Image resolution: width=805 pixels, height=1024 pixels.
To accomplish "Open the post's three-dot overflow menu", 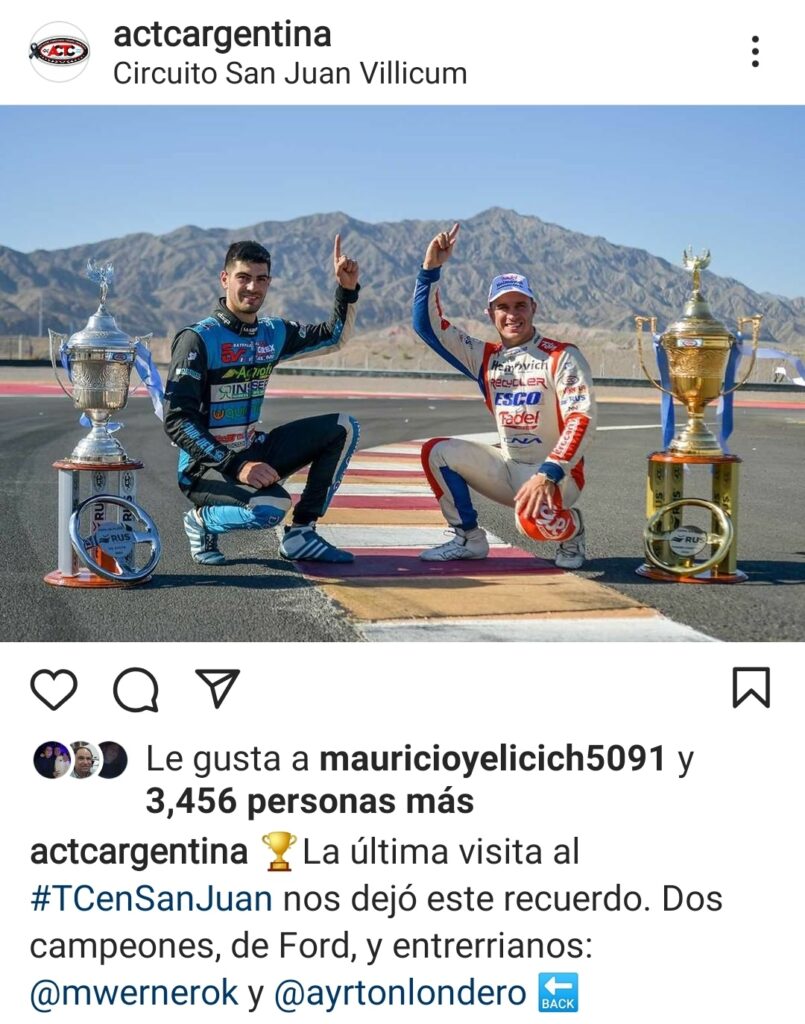I will [755, 51].
